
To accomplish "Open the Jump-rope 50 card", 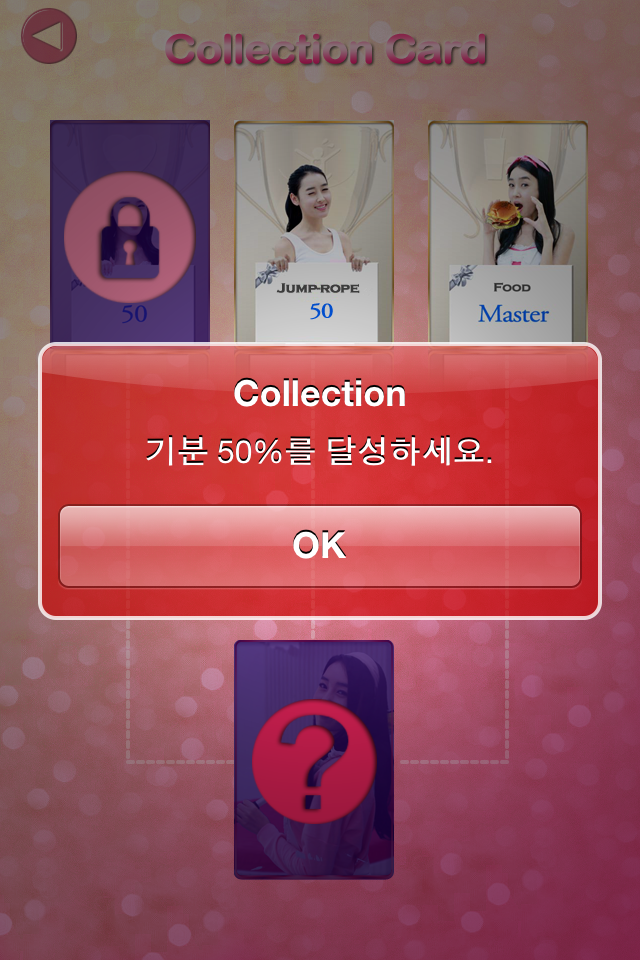I will [x=314, y=232].
